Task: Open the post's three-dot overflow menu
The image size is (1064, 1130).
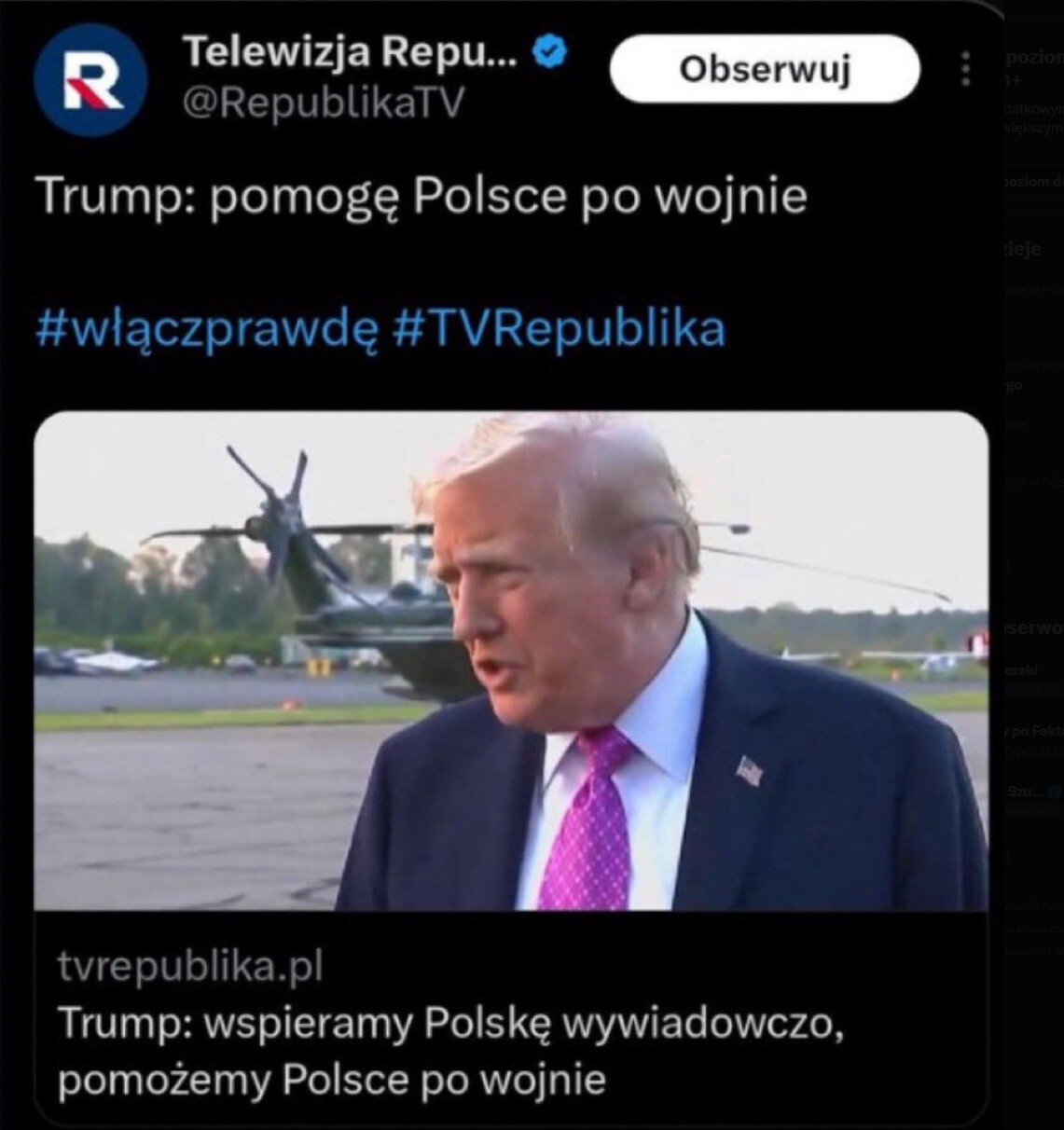Action: 965,69
